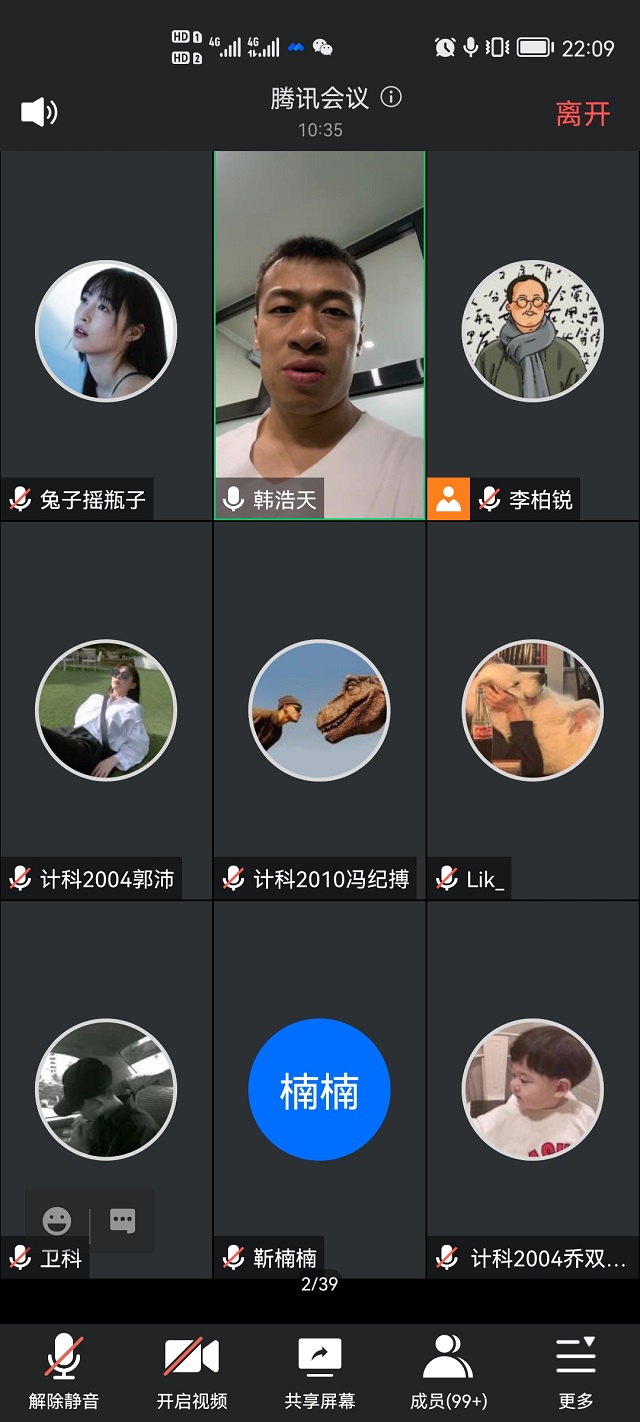The height and width of the screenshot is (1422, 640).
Task: Select 计科2004乔双's participant tile
Action: point(533,1090)
